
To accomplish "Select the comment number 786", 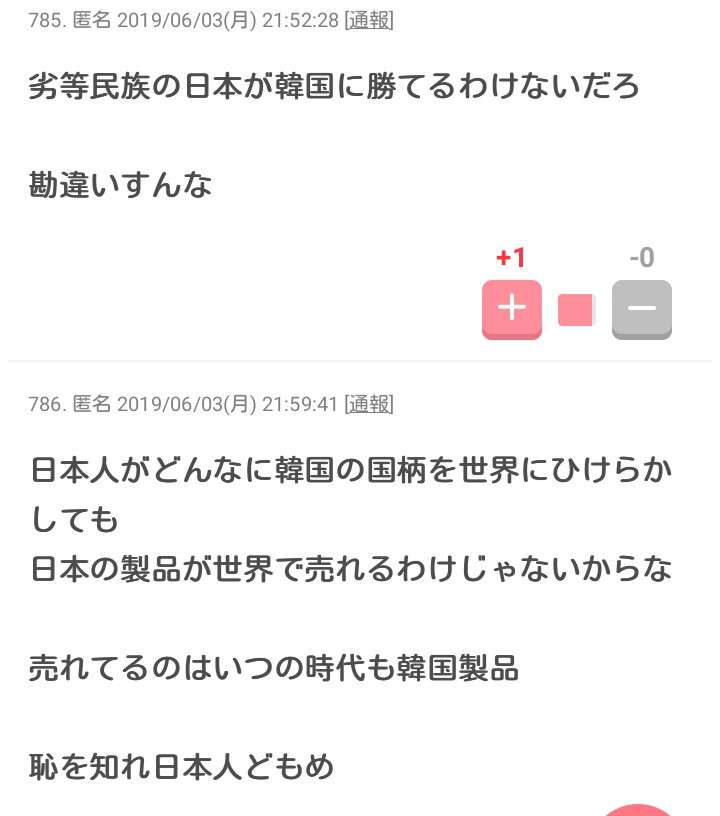I will pyautogui.click(x=45, y=405).
